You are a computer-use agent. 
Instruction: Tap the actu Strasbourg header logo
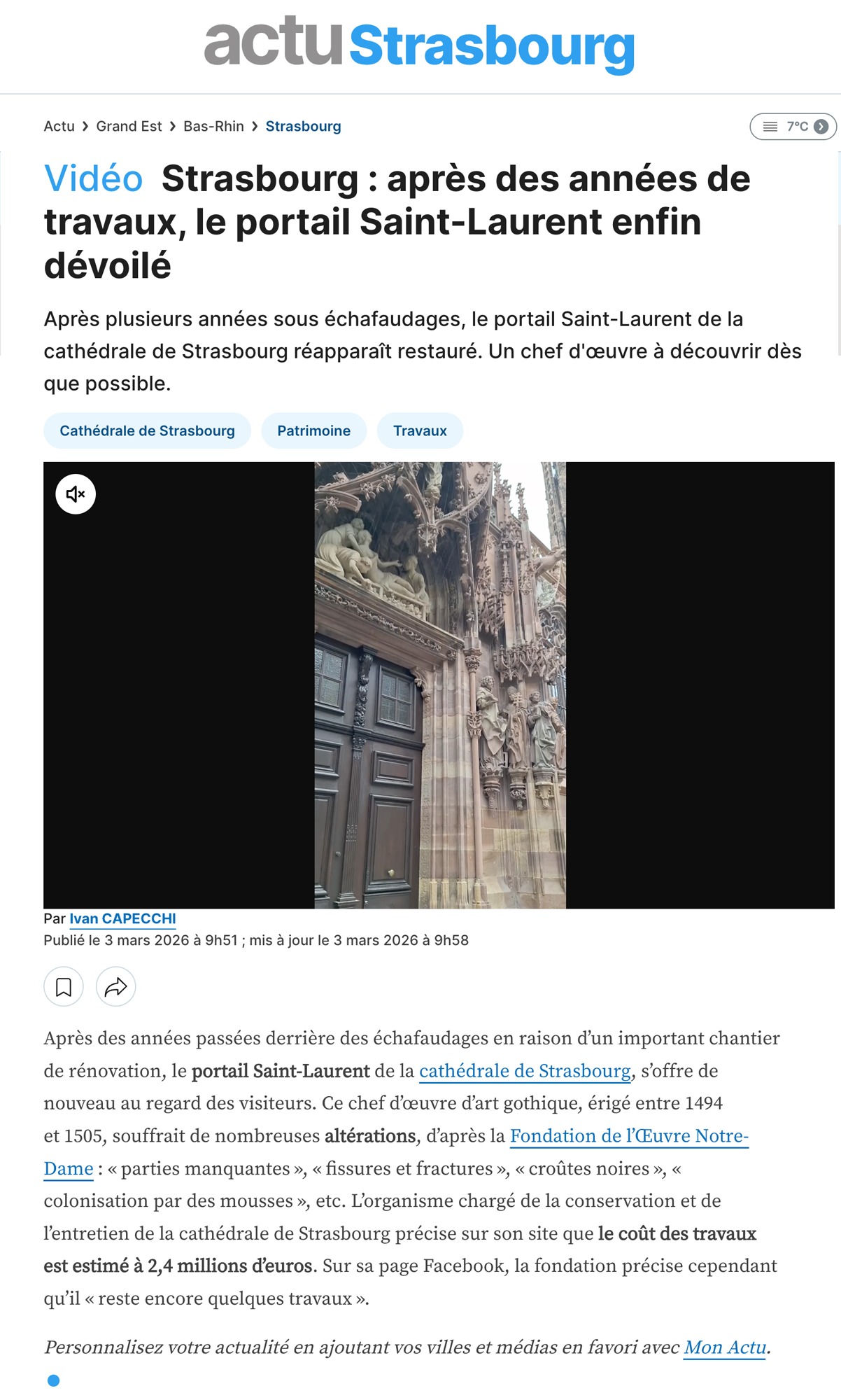(420, 45)
